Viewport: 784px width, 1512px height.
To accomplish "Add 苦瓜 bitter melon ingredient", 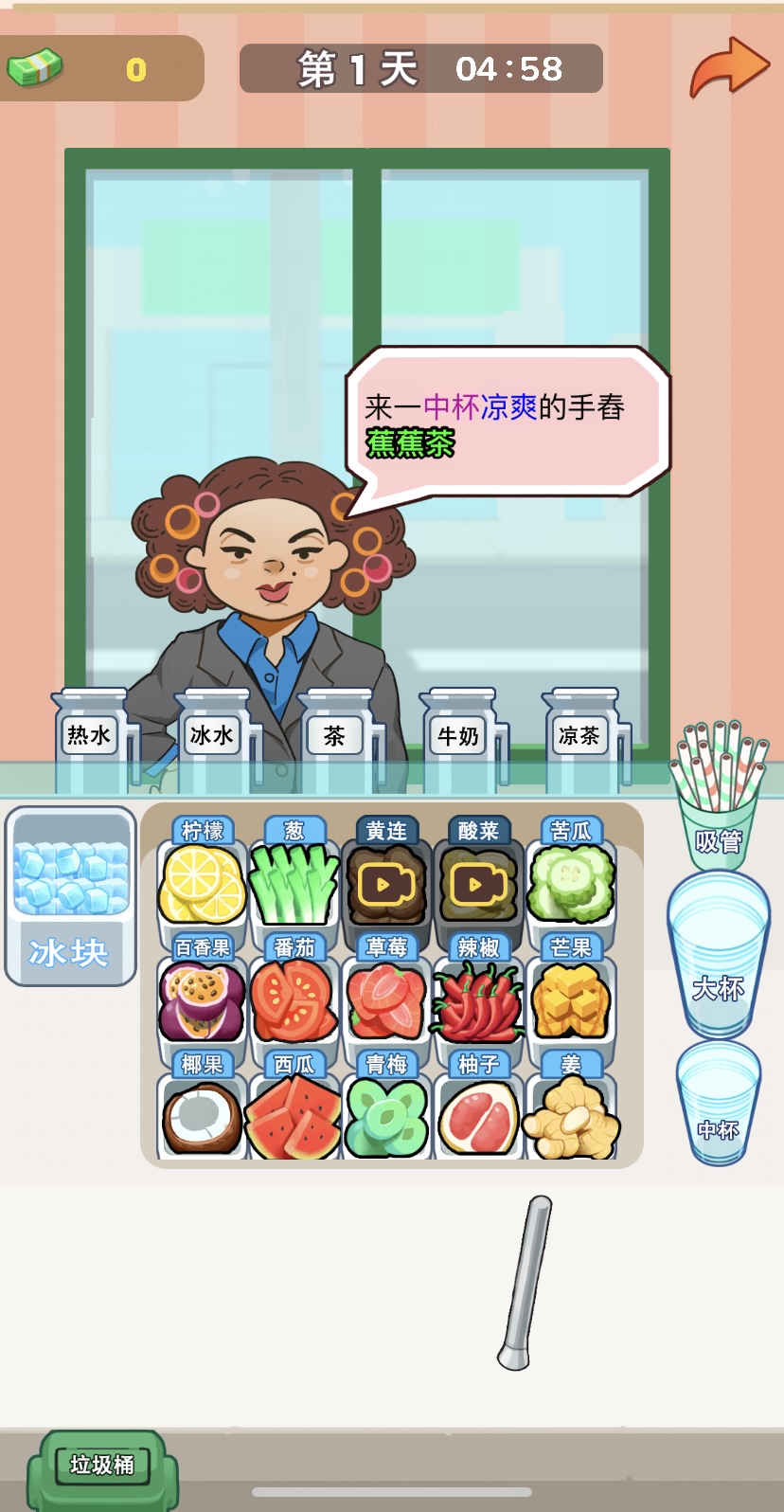I will coord(571,883).
